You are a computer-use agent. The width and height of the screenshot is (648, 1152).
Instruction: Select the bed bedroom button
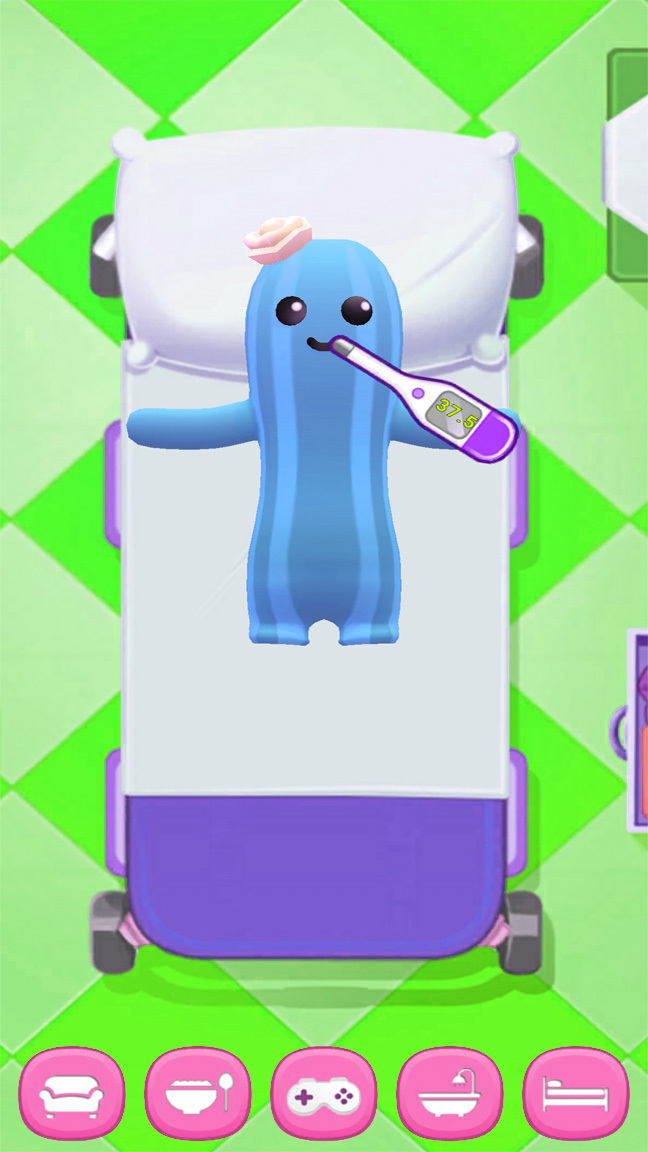(x=576, y=1094)
